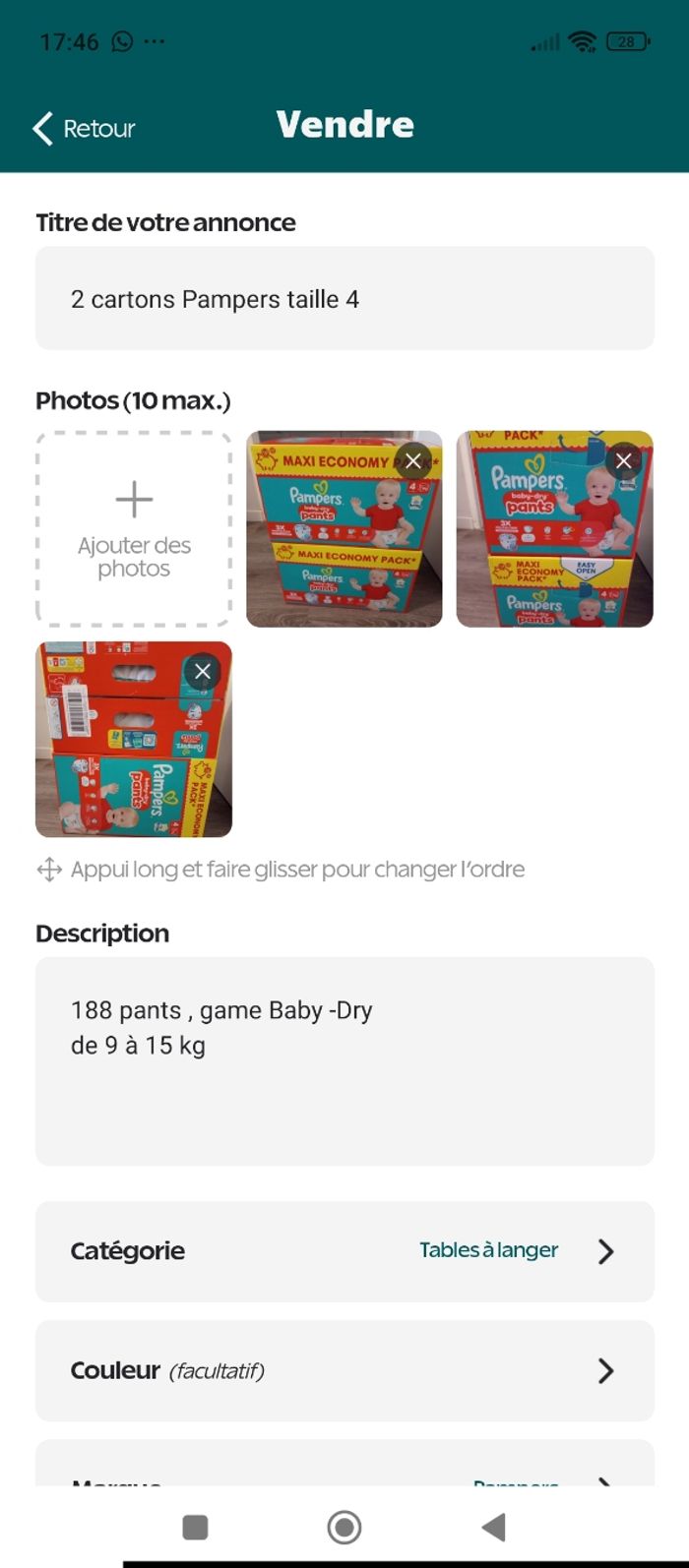This screenshot has height=1568, width=689.
Task: Remove the sideways red carton photo
Action: [203, 672]
